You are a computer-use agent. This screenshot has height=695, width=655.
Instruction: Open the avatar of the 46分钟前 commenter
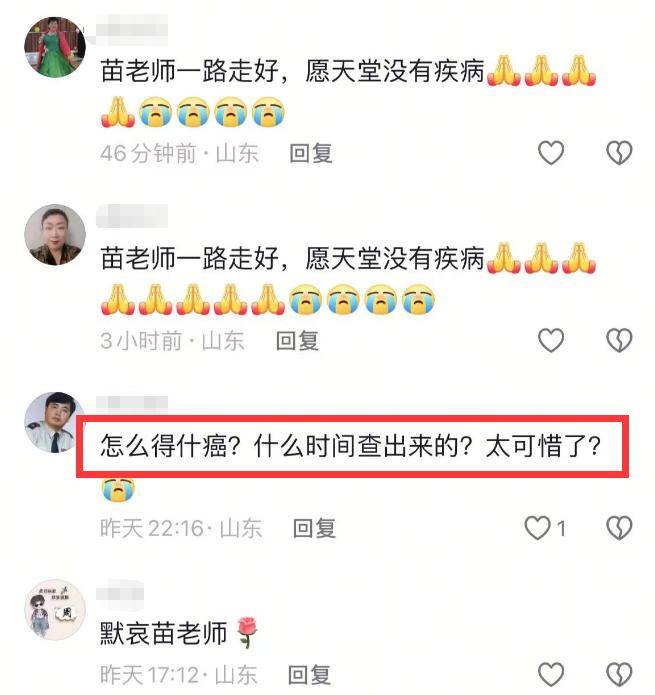tap(54, 47)
